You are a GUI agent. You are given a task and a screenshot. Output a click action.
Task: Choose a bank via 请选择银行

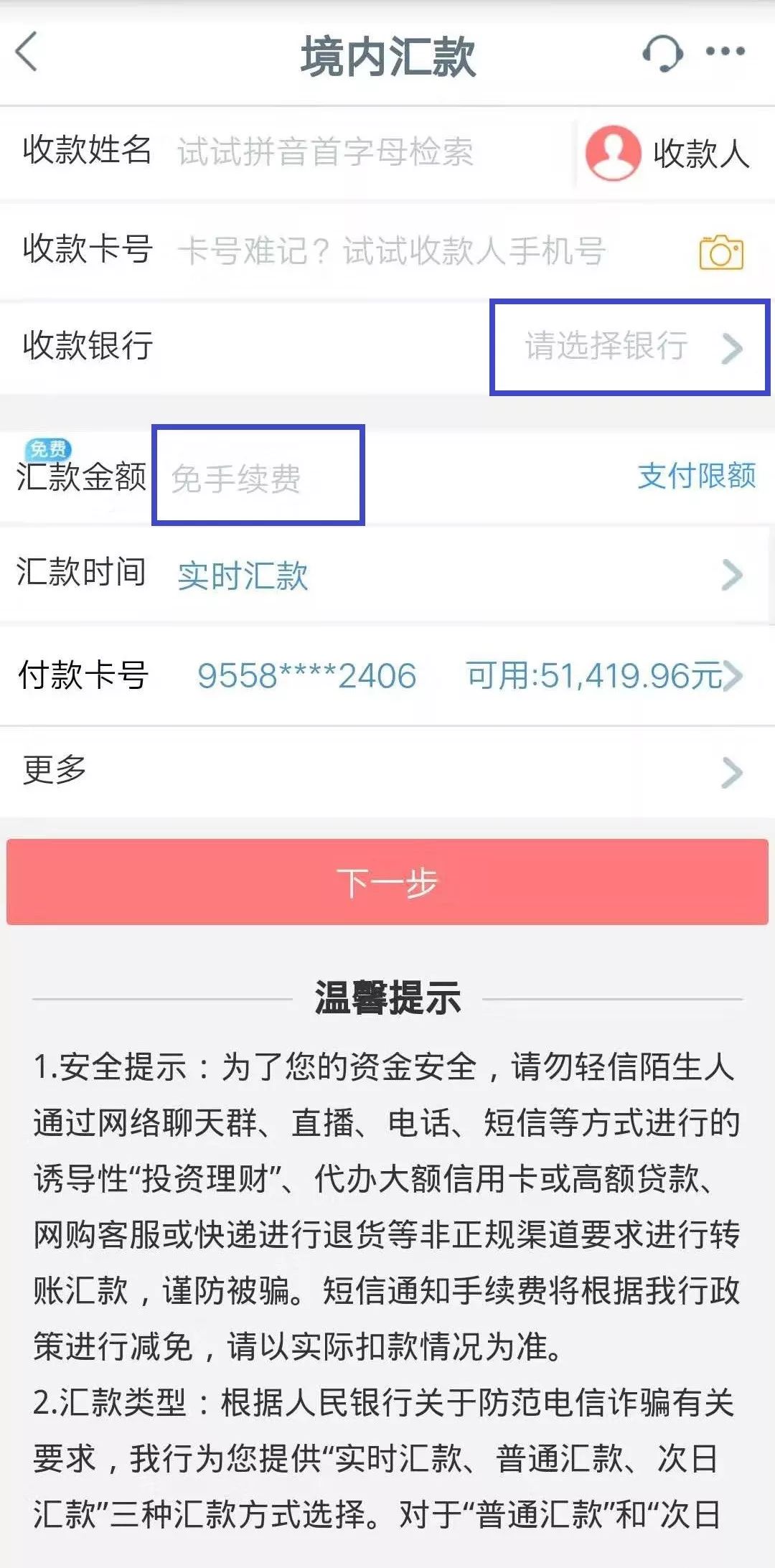pyautogui.click(x=629, y=347)
